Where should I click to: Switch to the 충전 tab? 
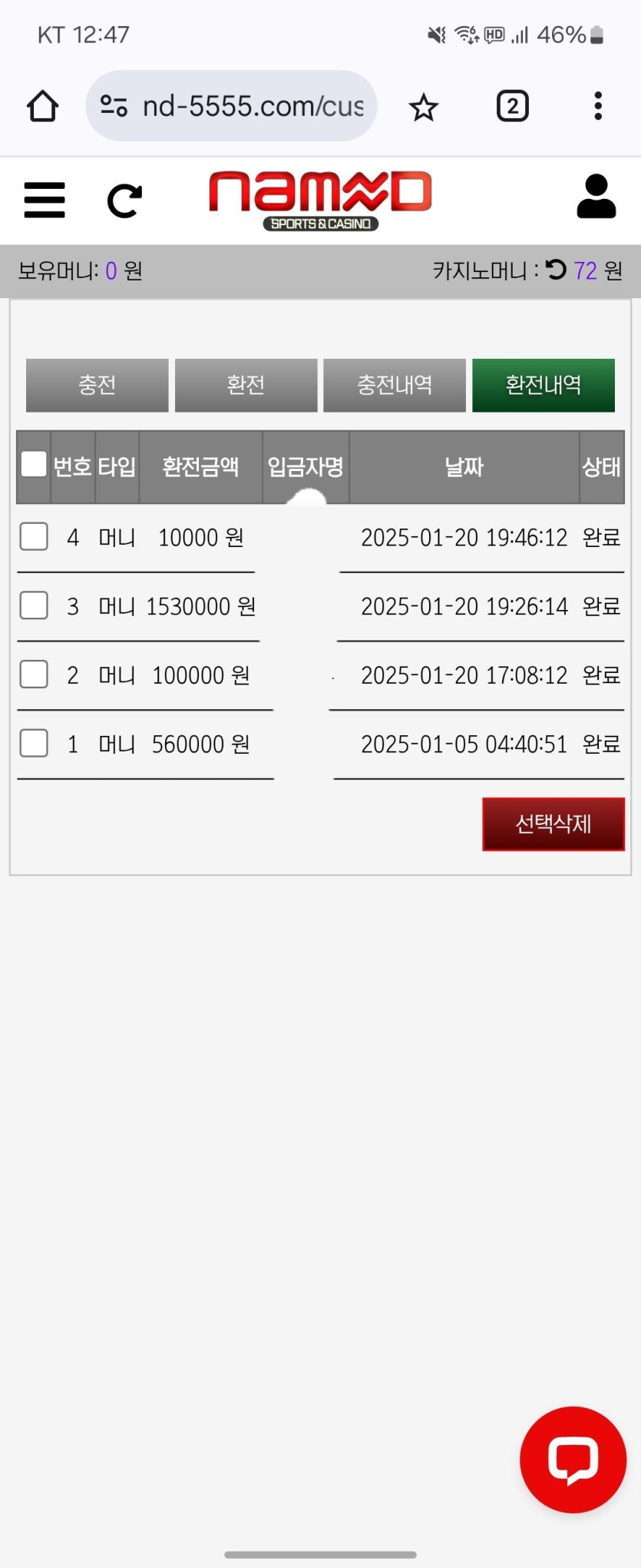97,385
